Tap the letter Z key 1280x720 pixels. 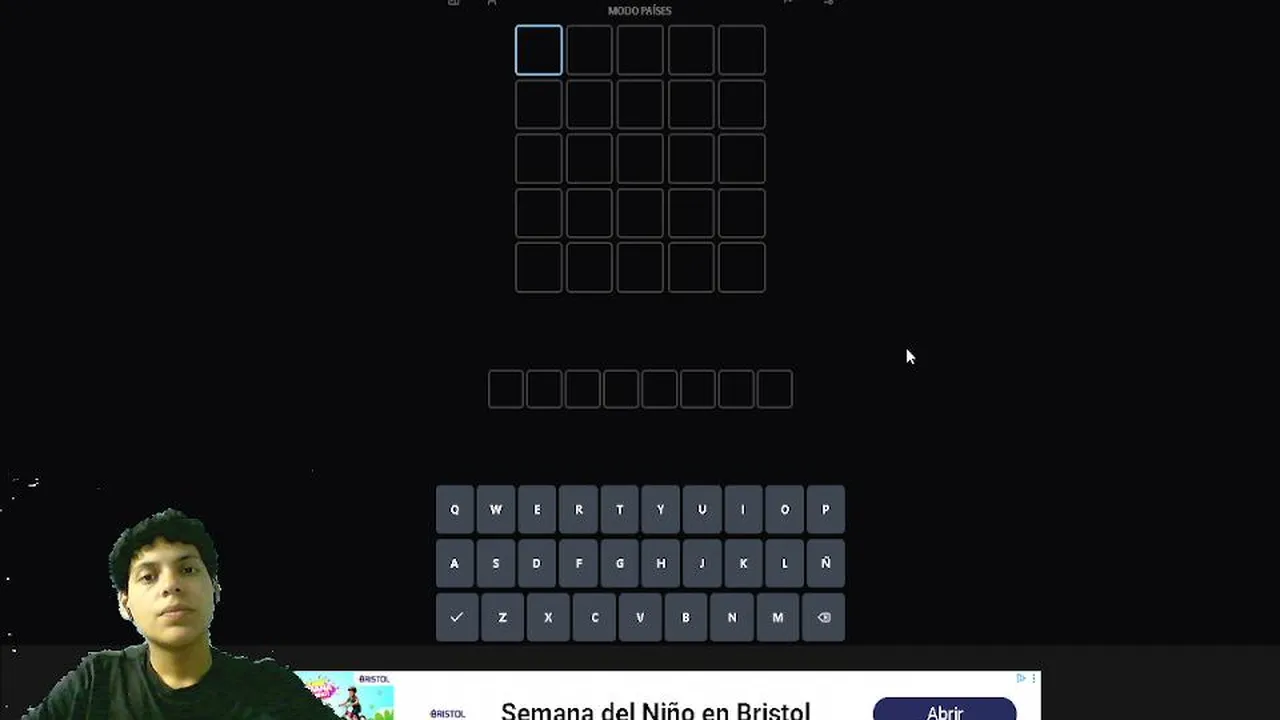click(503, 618)
